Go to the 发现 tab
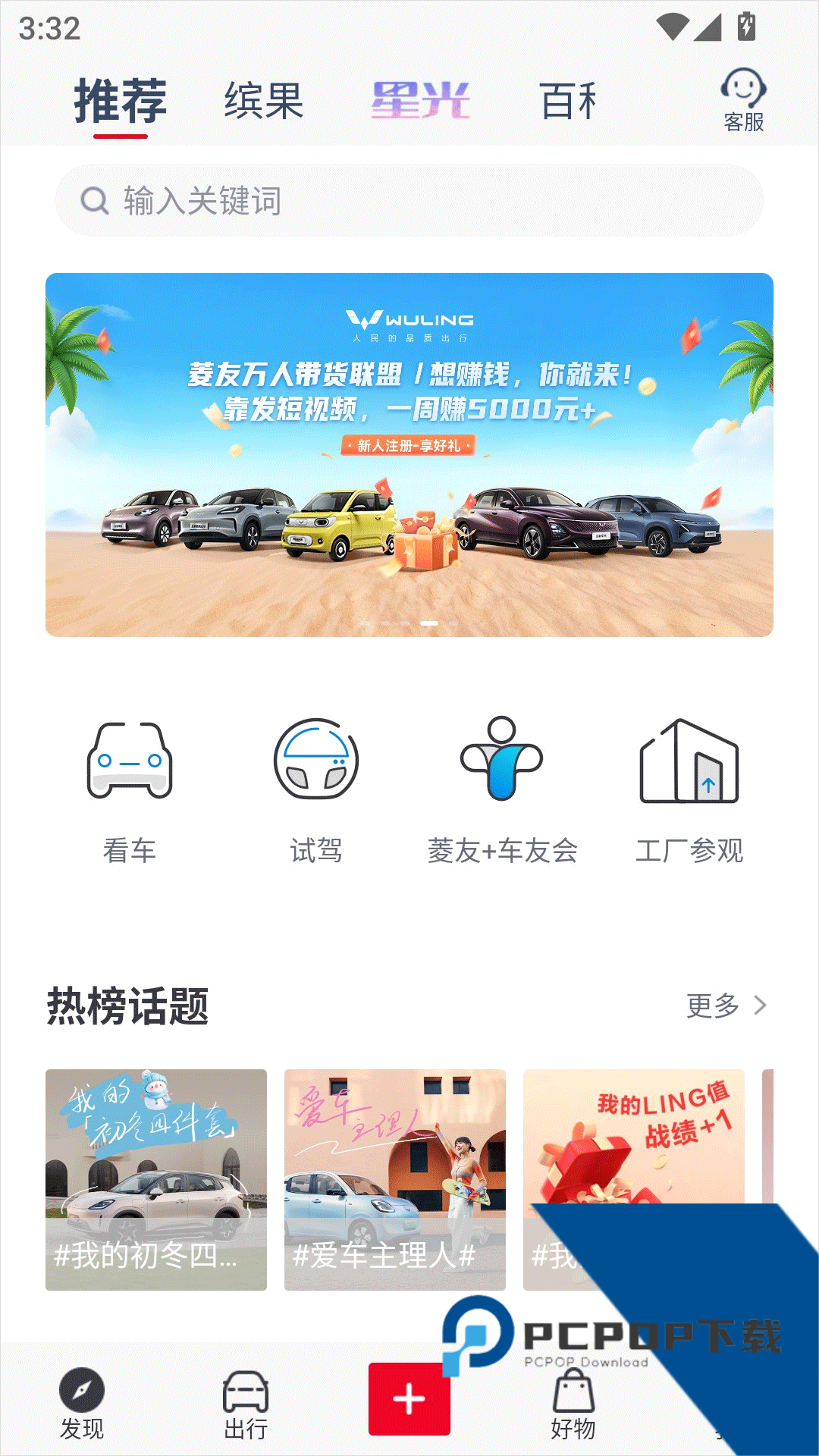819x1456 pixels. click(x=82, y=1404)
